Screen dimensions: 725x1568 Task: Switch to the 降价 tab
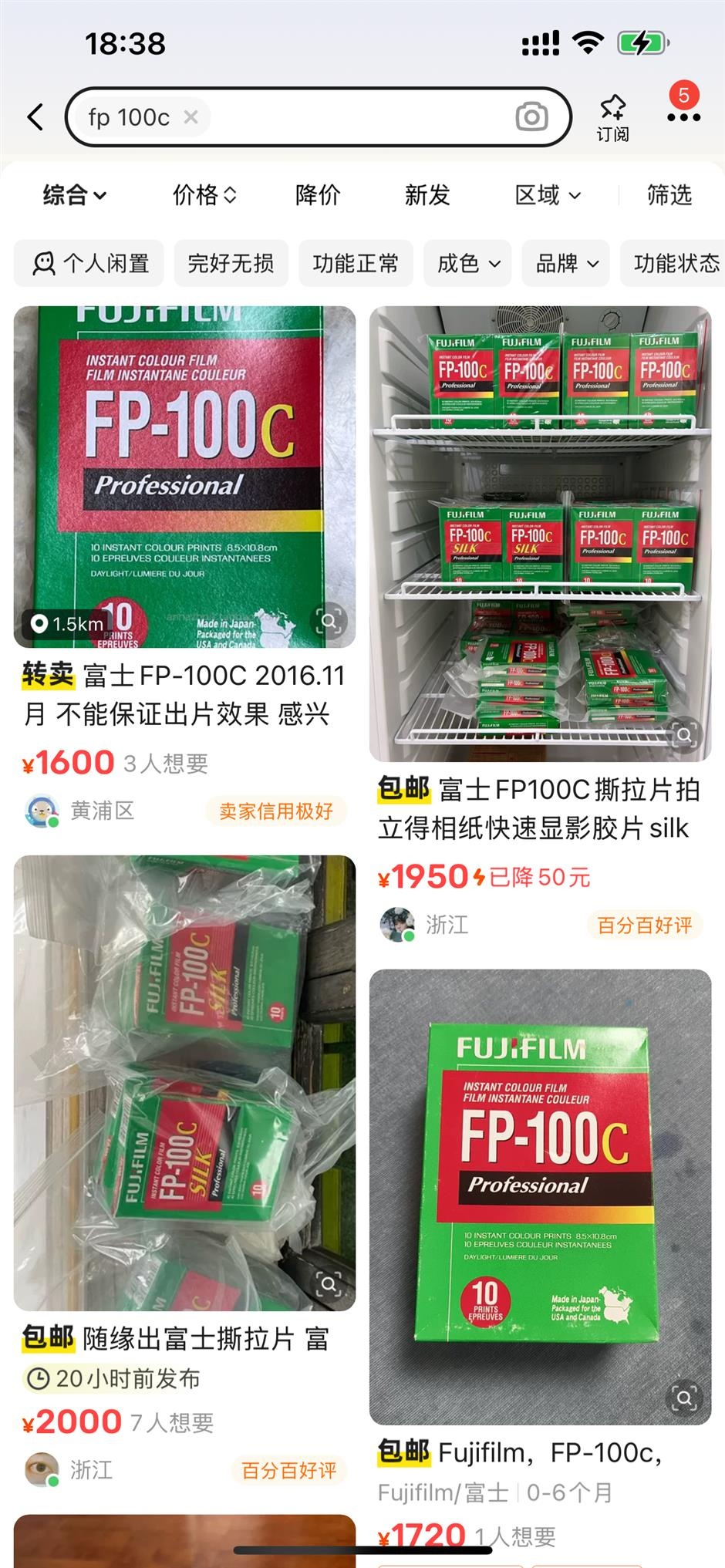(317, 195)
